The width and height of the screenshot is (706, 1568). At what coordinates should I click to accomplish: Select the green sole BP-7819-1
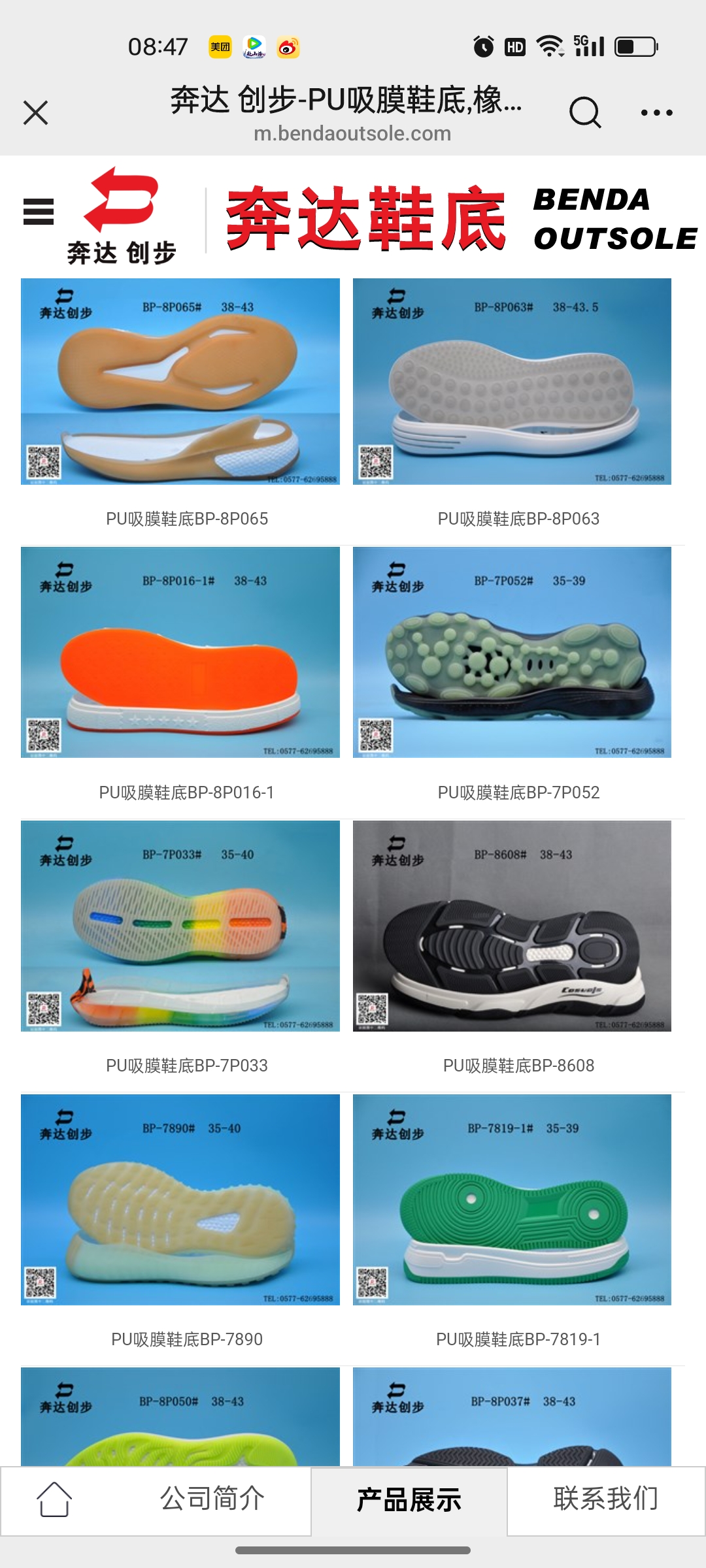[x=512, y=1200]
